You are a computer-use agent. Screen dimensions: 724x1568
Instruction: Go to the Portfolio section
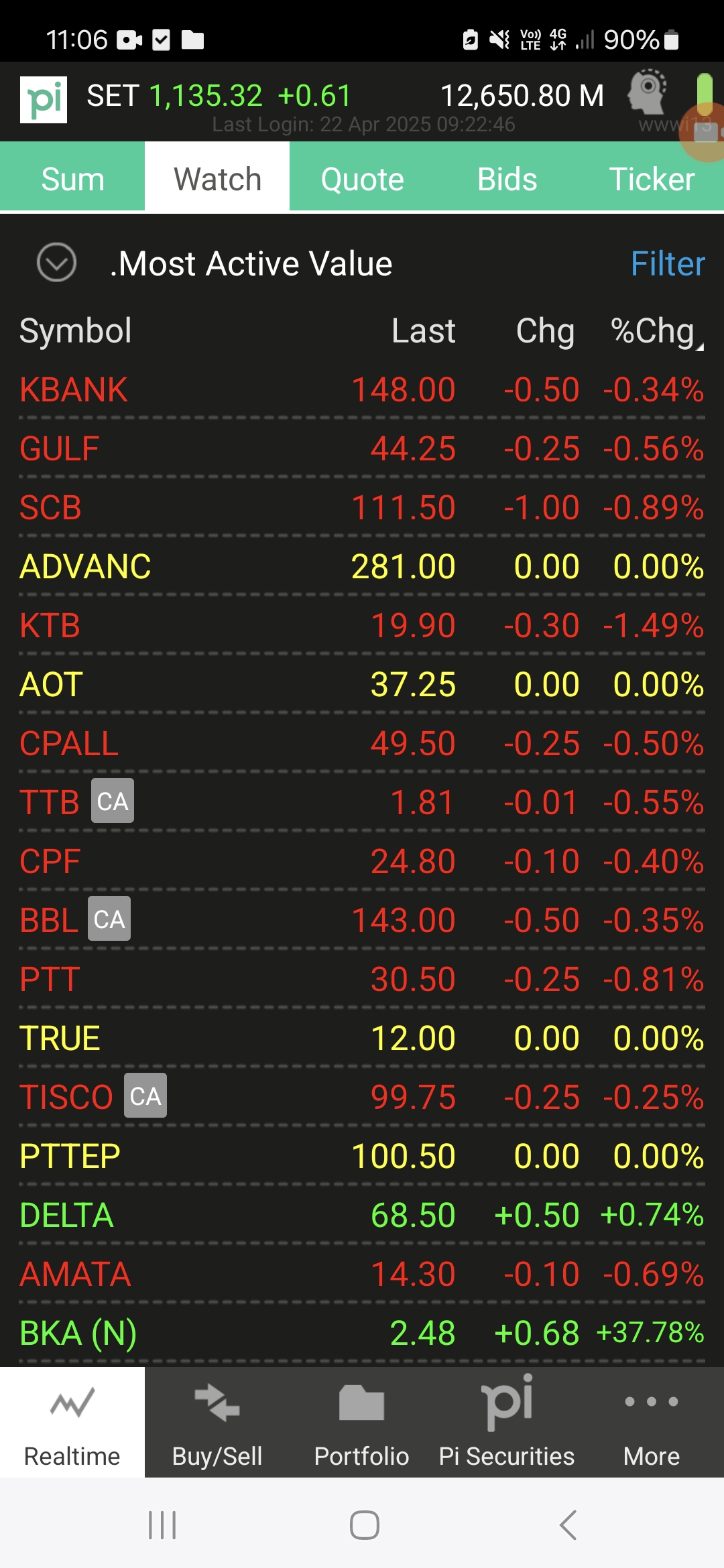[x=362, y=1422]
